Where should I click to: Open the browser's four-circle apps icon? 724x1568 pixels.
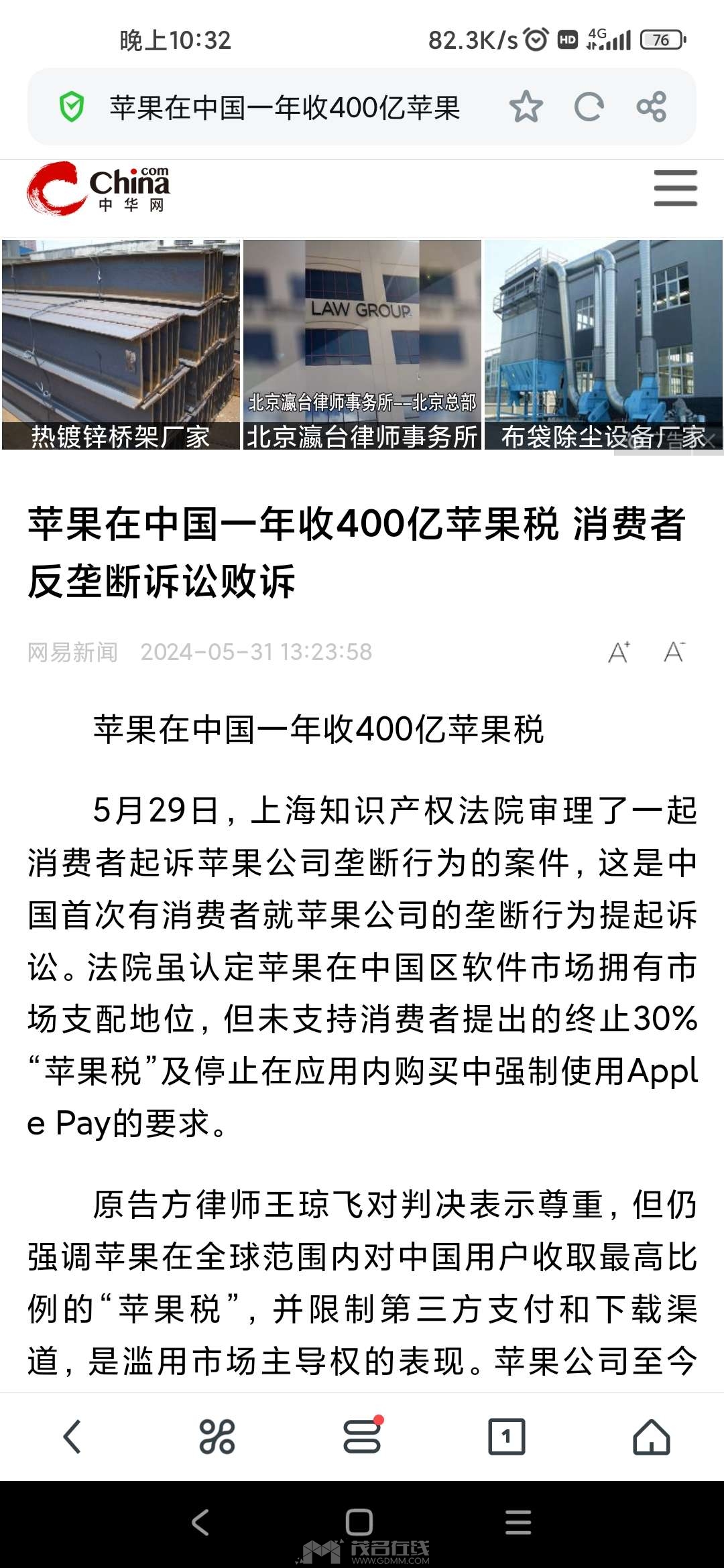[x=217, y=1437]
